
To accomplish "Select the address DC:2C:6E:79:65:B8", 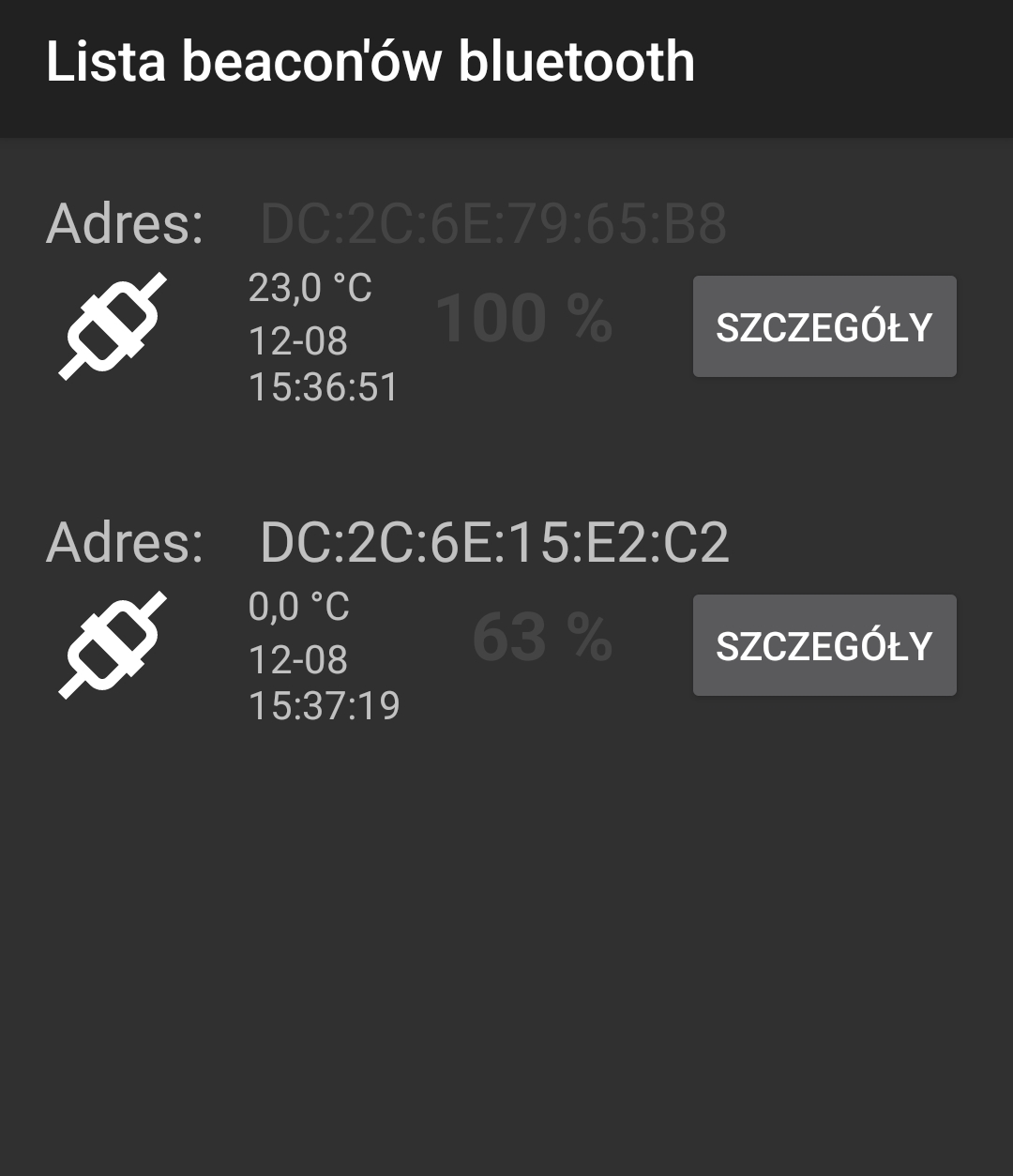I will [494, 223].
